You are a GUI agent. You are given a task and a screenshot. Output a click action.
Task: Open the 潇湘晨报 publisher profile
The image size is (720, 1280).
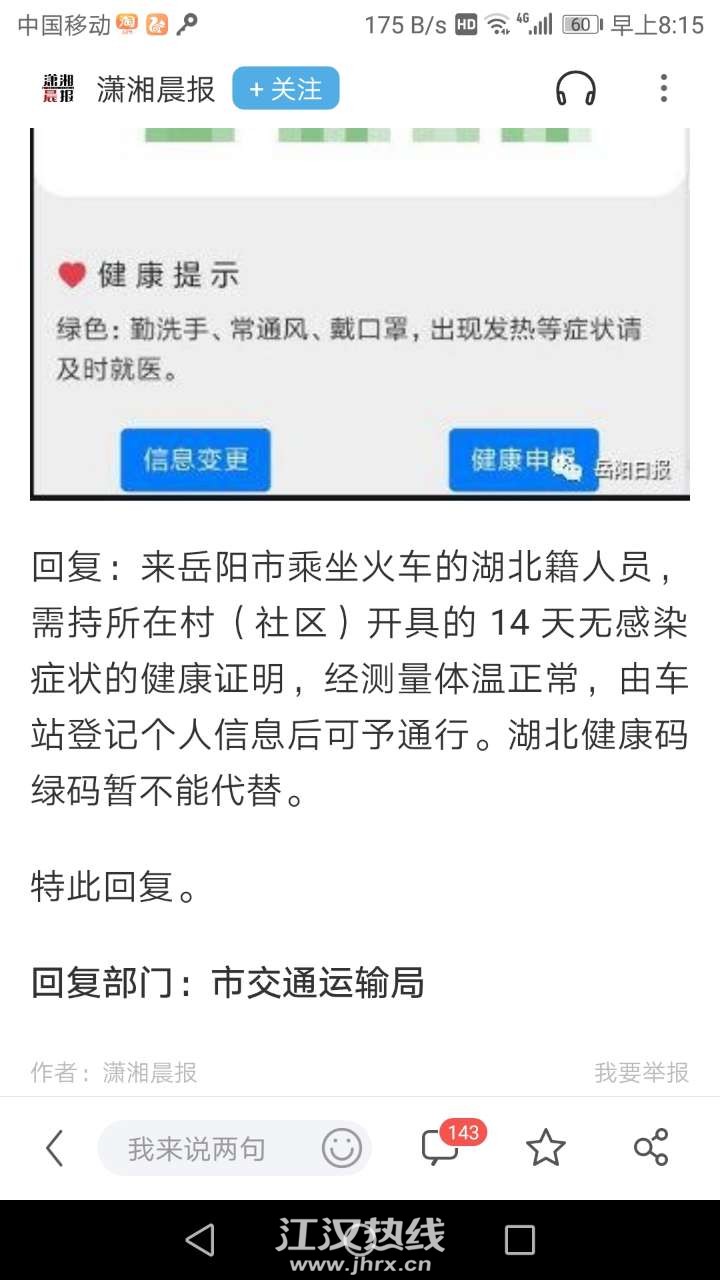155,89
